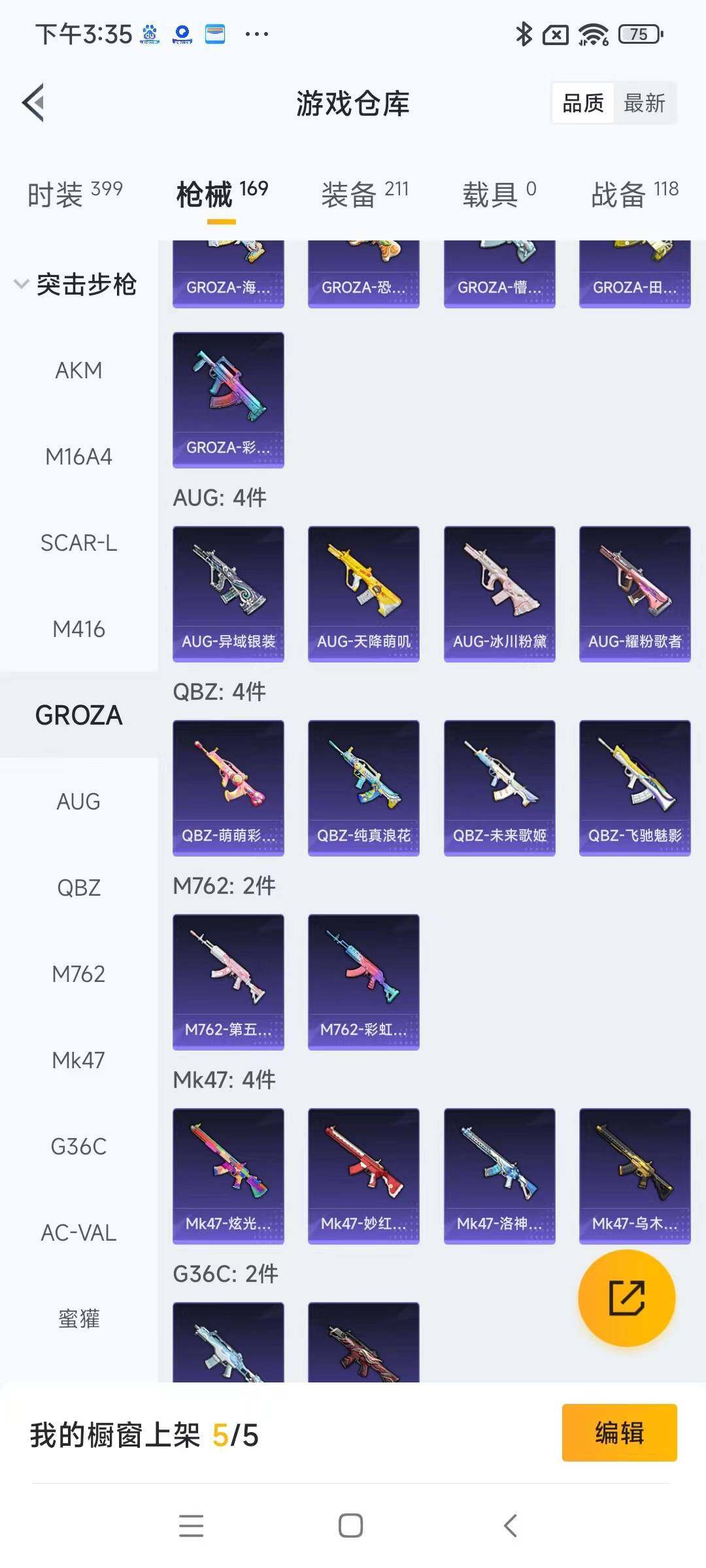This screenshot has height=1568, width=706.
Task: View the QBZ-纯真浪花 skin
Action: [363, 787]
